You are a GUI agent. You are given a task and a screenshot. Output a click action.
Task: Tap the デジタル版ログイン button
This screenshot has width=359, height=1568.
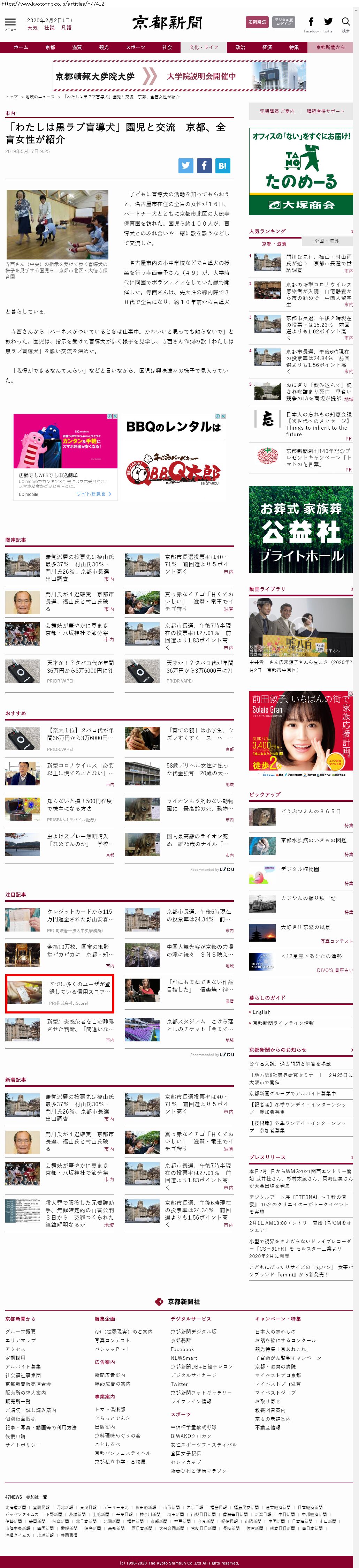pos(284,22)
